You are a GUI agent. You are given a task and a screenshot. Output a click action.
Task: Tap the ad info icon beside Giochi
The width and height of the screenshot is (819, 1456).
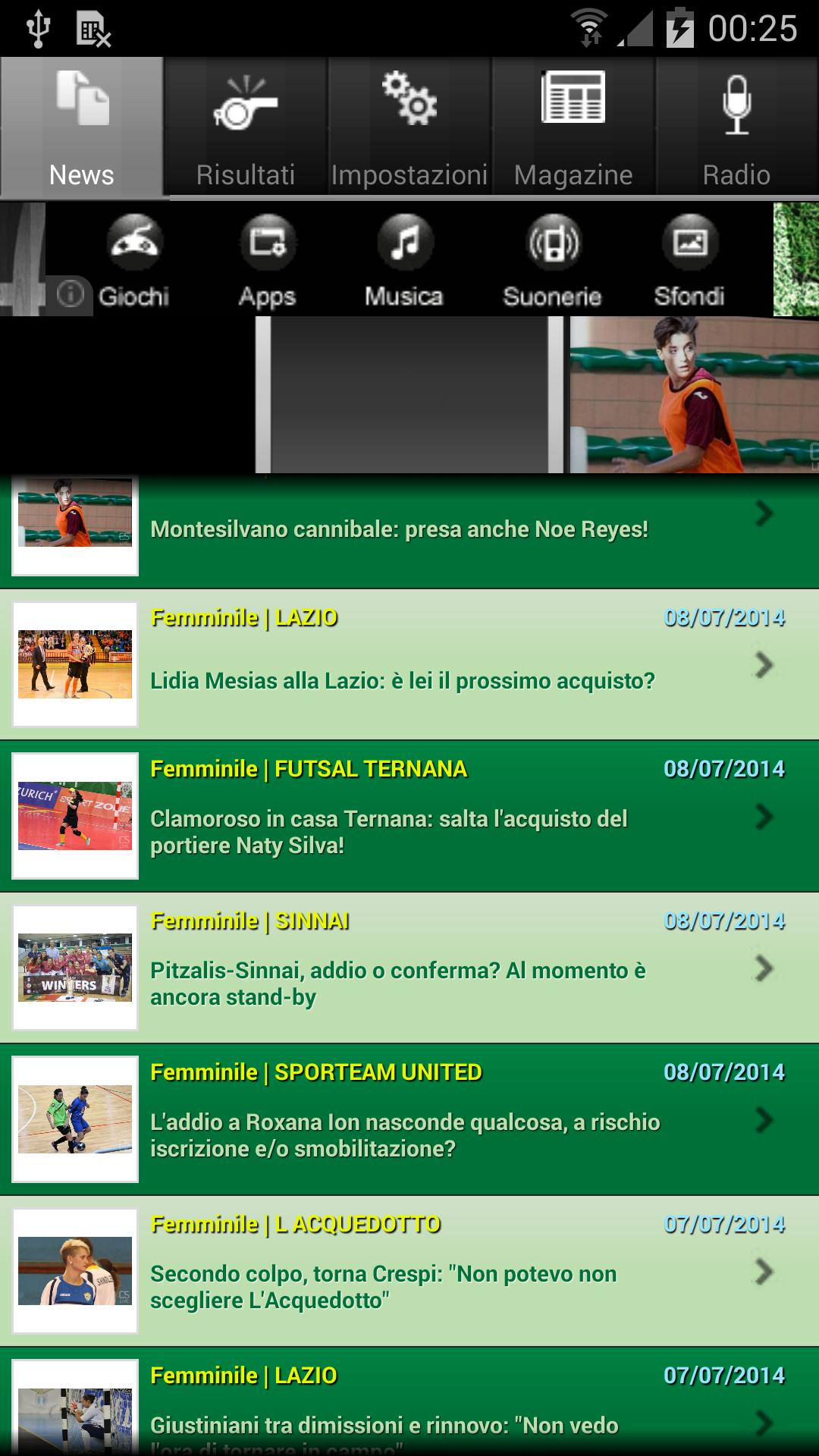[71, 293]
